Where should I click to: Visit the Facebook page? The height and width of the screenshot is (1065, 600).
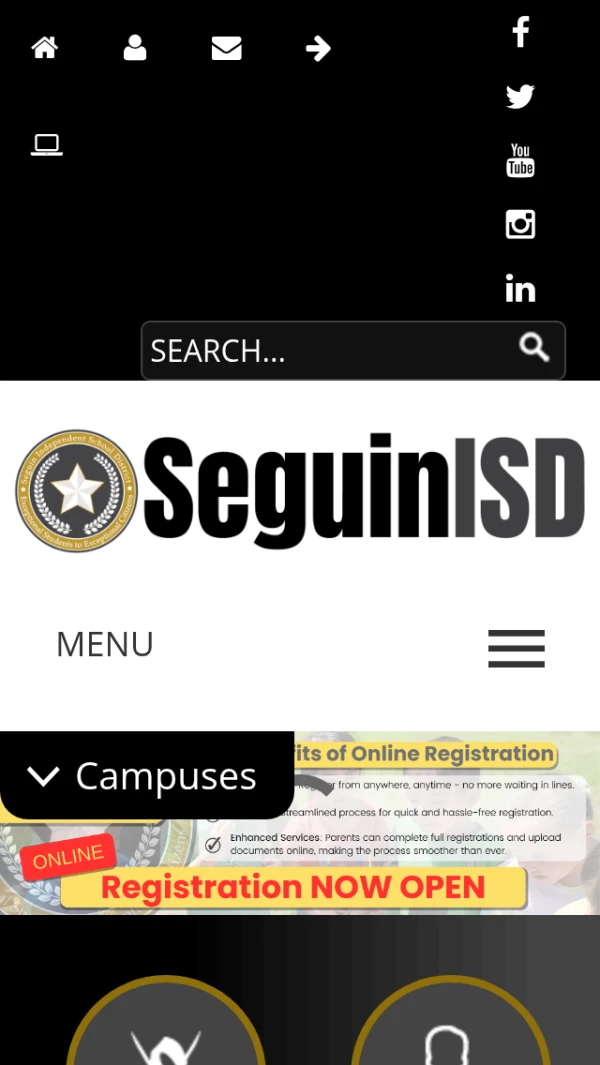(520, 32)
